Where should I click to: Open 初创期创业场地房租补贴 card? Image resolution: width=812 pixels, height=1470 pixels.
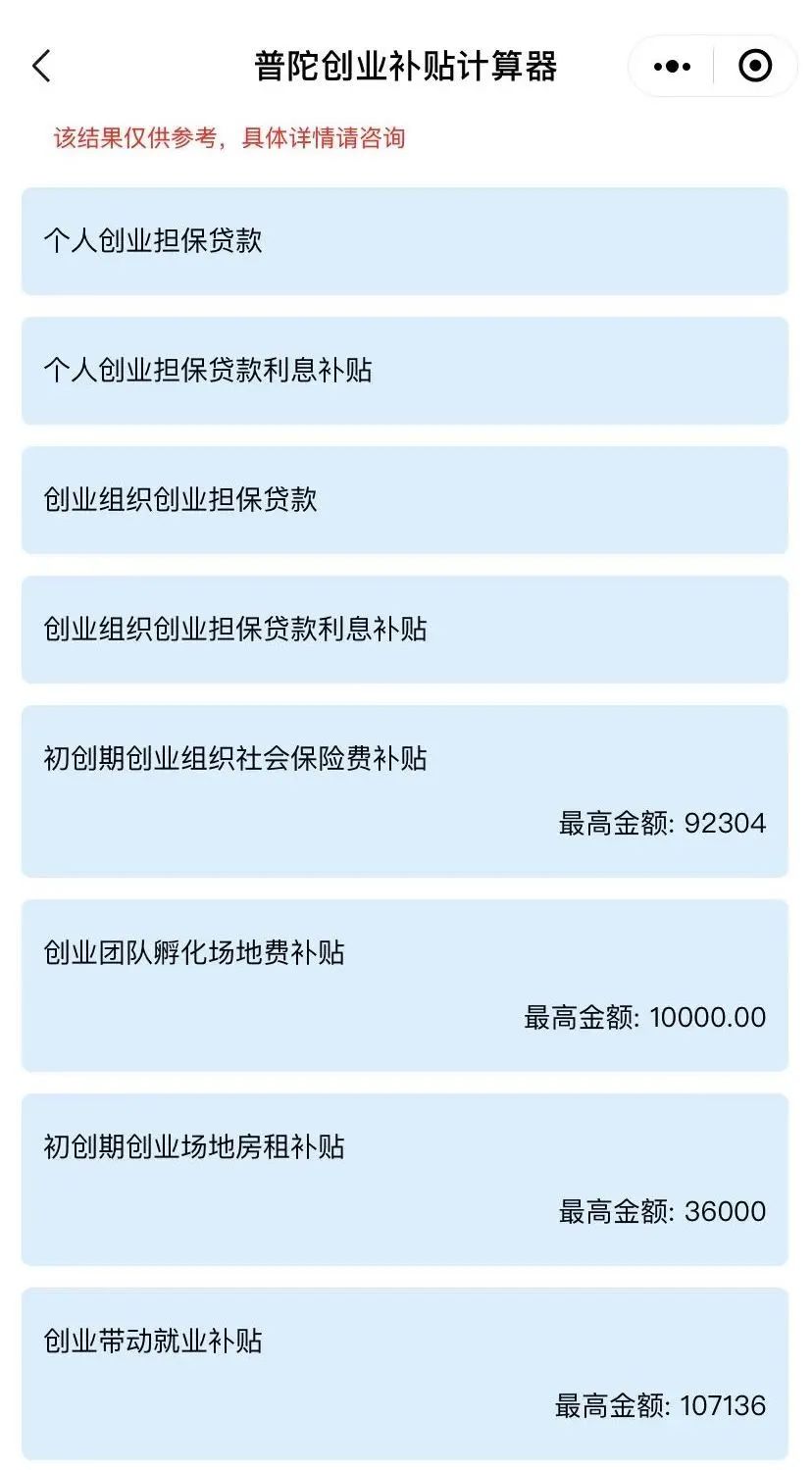pyautogui.click(x=405, y=1180)
